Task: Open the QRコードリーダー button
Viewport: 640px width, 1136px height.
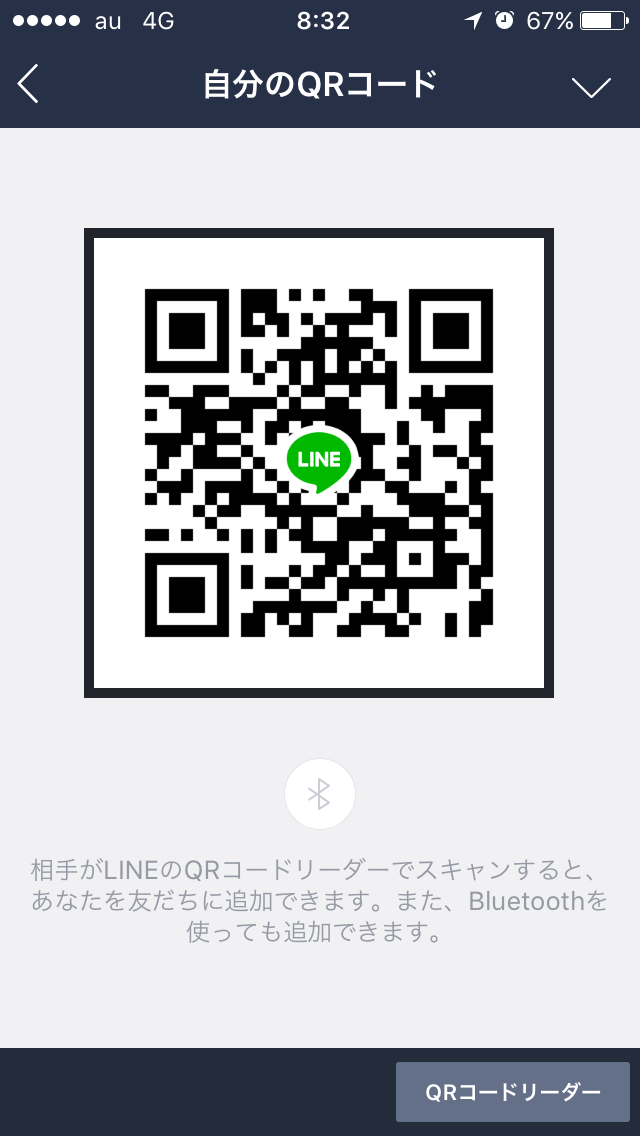Action: [512, 1092]
